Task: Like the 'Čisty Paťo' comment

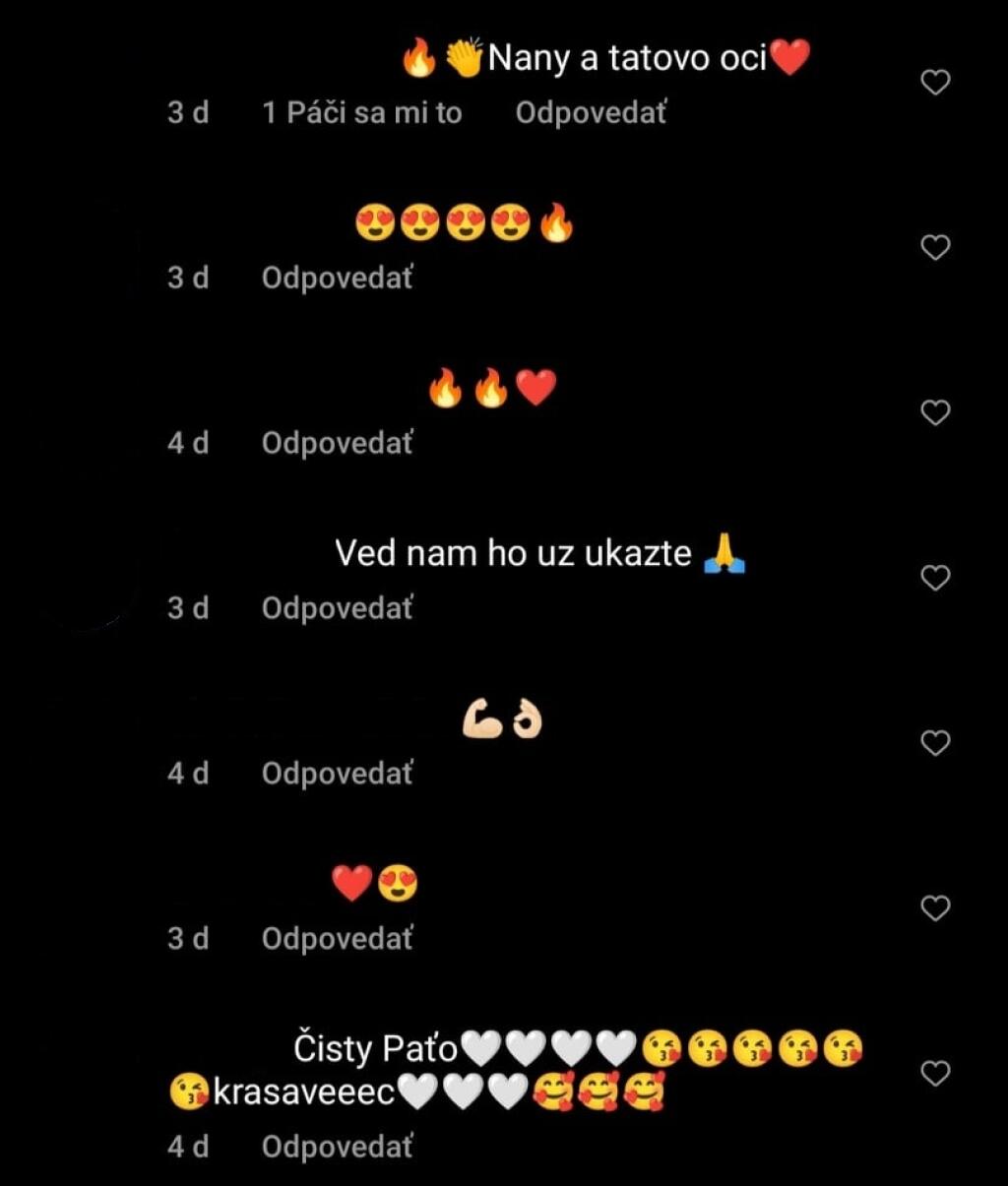Action: pos(934,1073)
